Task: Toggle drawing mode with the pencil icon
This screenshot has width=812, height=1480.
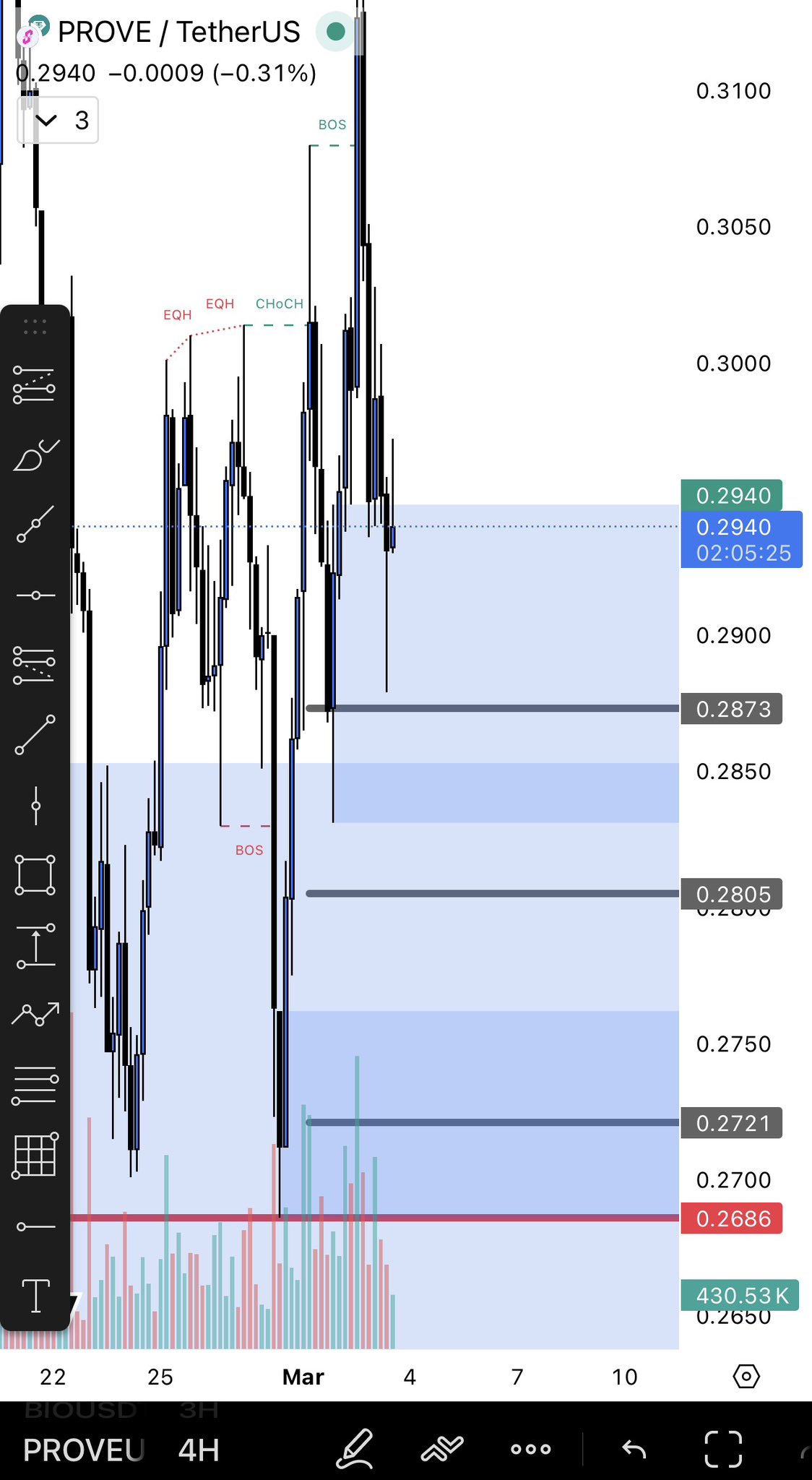Action: [x=355, y=1449]
